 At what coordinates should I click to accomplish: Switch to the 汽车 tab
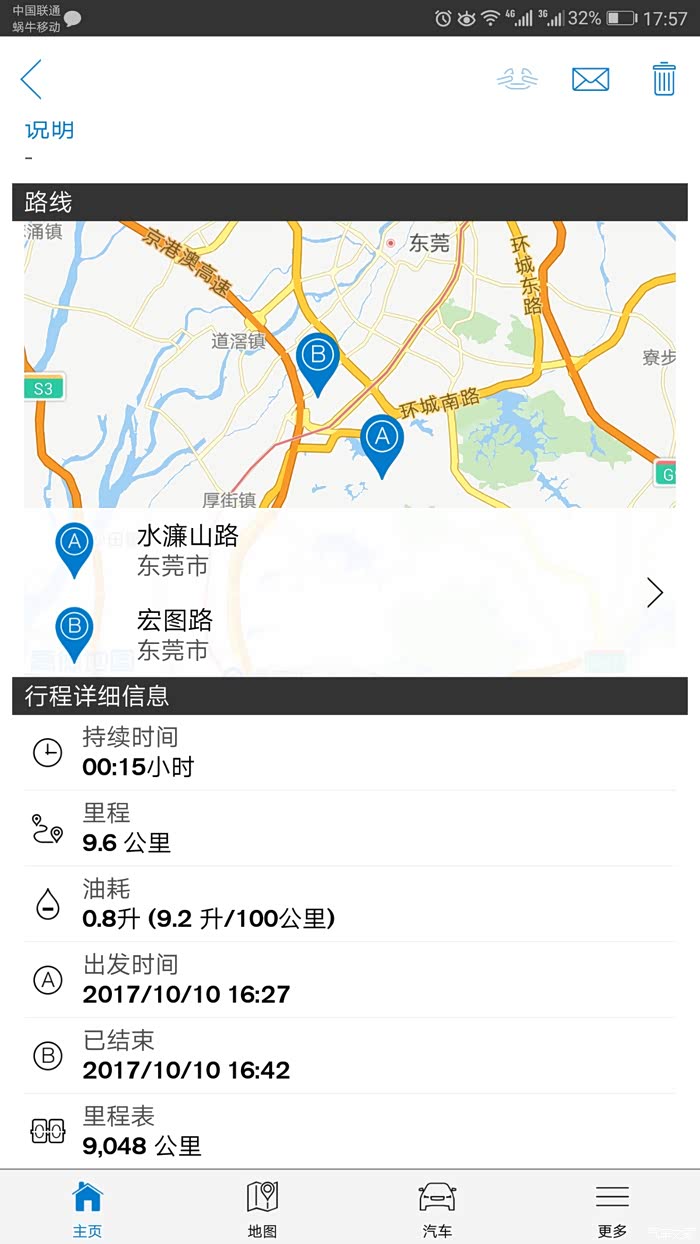(x=437, y=1207)
